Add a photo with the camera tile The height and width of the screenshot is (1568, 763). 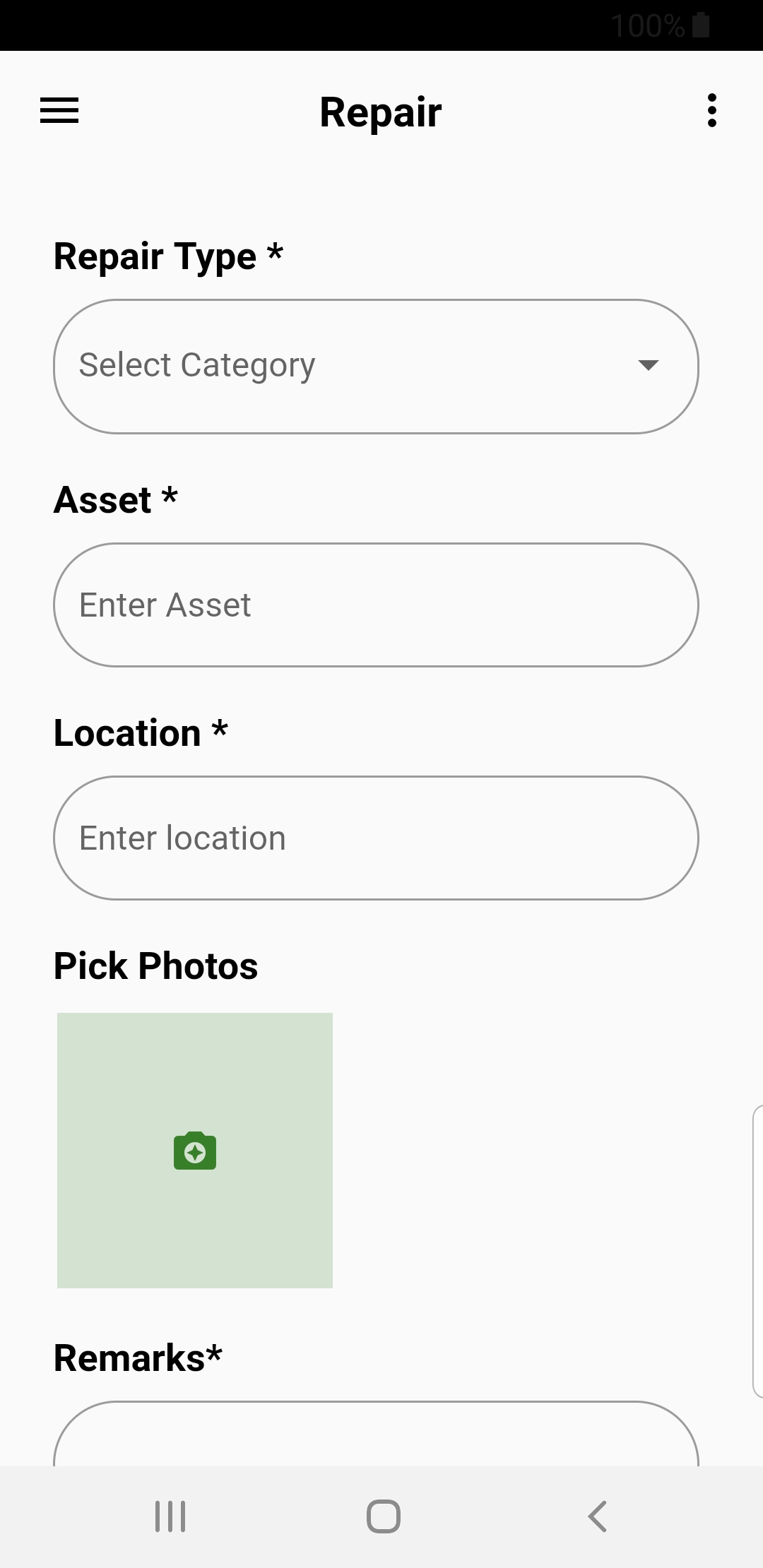pyautogui.click(x=195, y=1151)
